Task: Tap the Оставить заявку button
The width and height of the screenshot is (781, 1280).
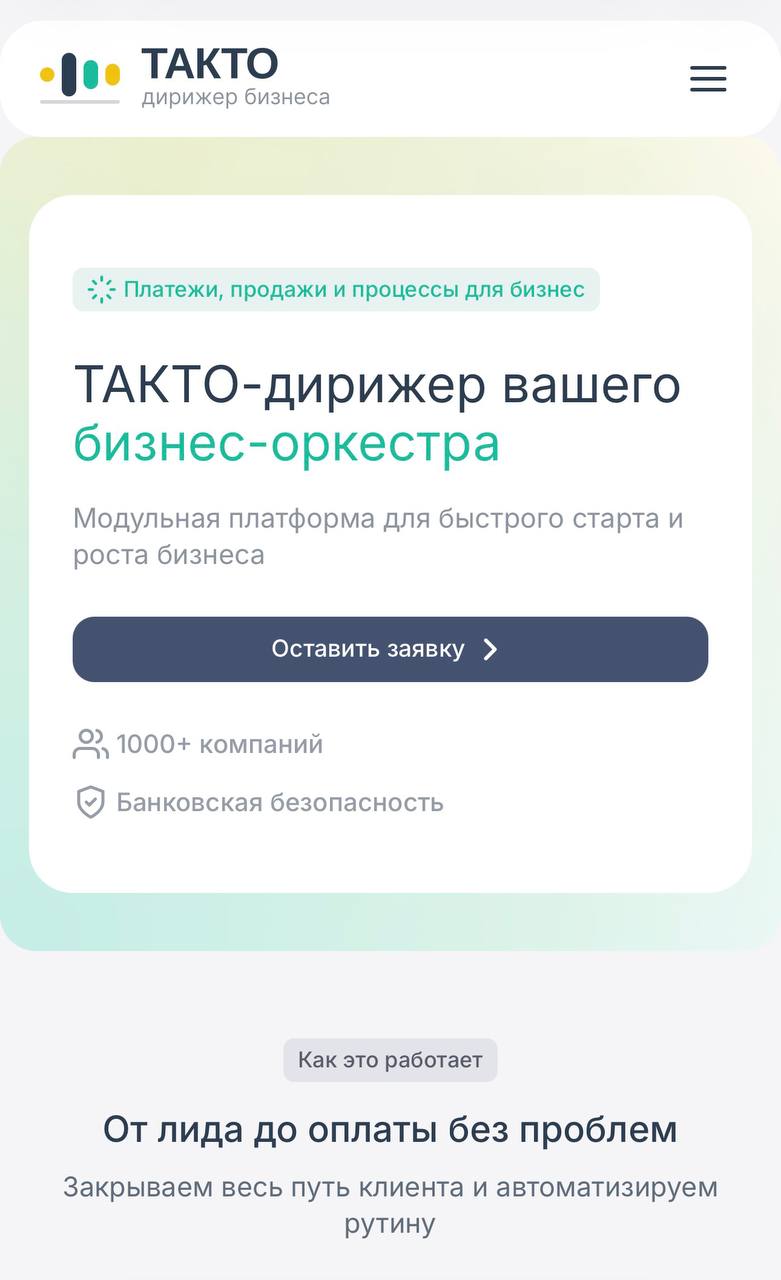Action: [390, 649]
